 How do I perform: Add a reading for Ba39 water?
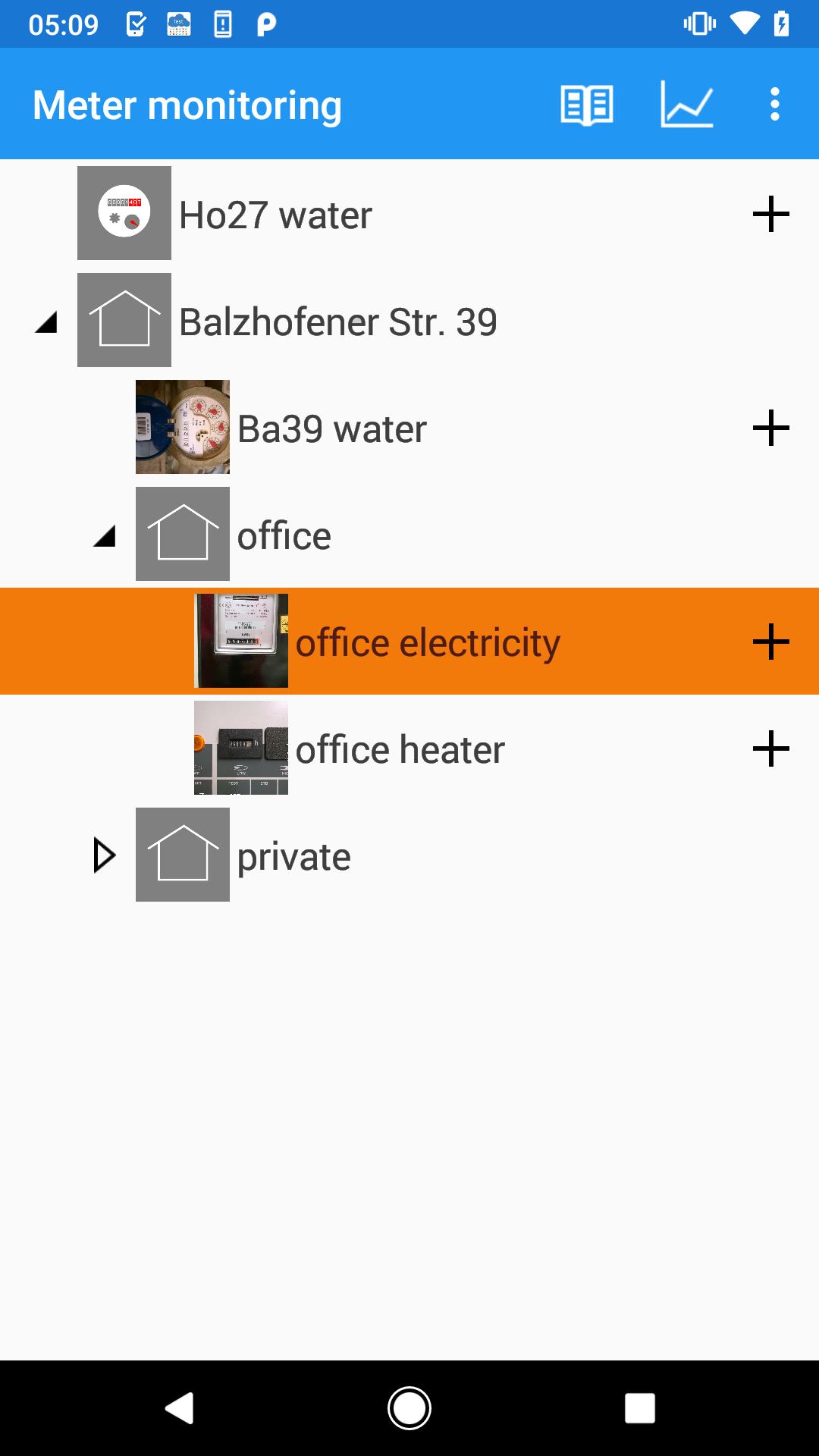(x=770, y=428)
